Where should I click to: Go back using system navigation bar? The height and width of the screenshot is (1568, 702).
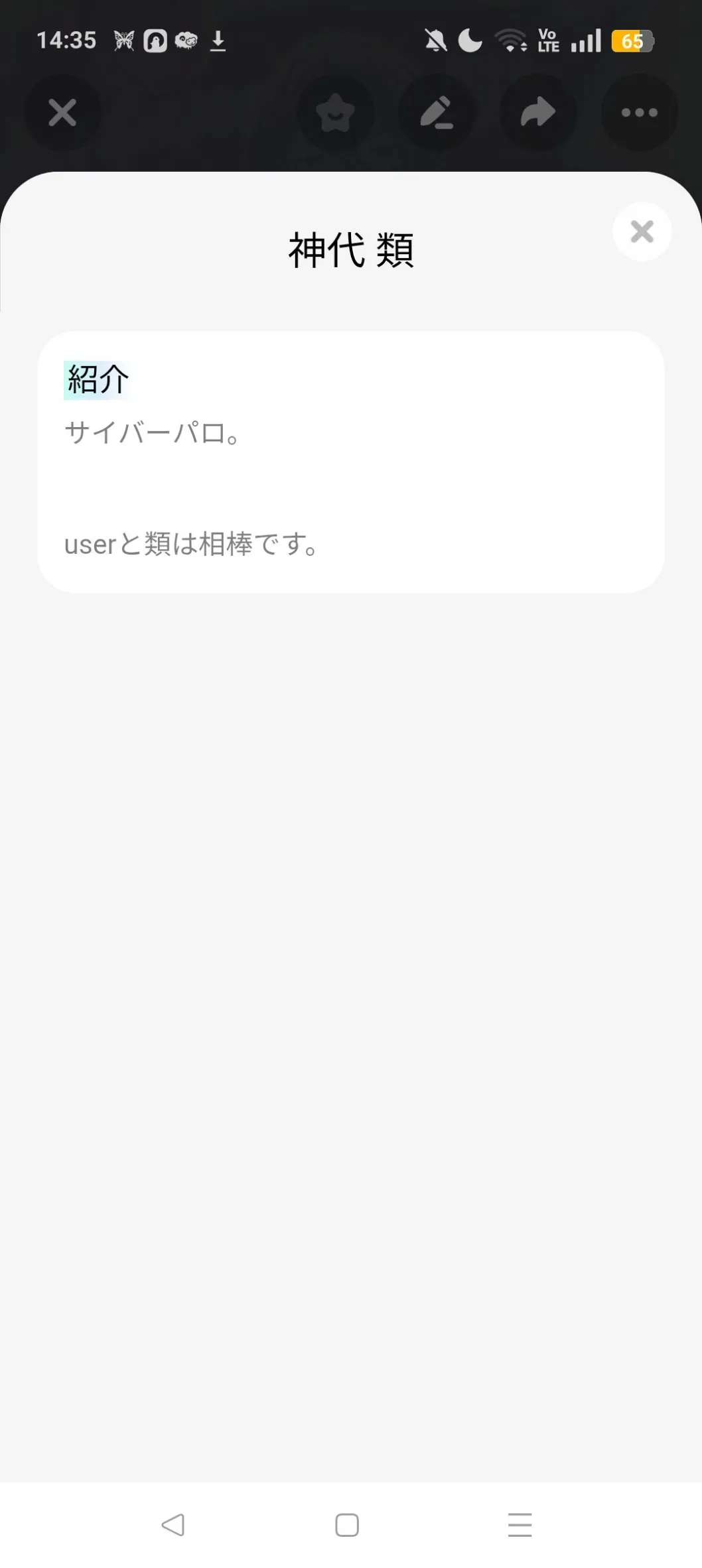(173, 1524)
